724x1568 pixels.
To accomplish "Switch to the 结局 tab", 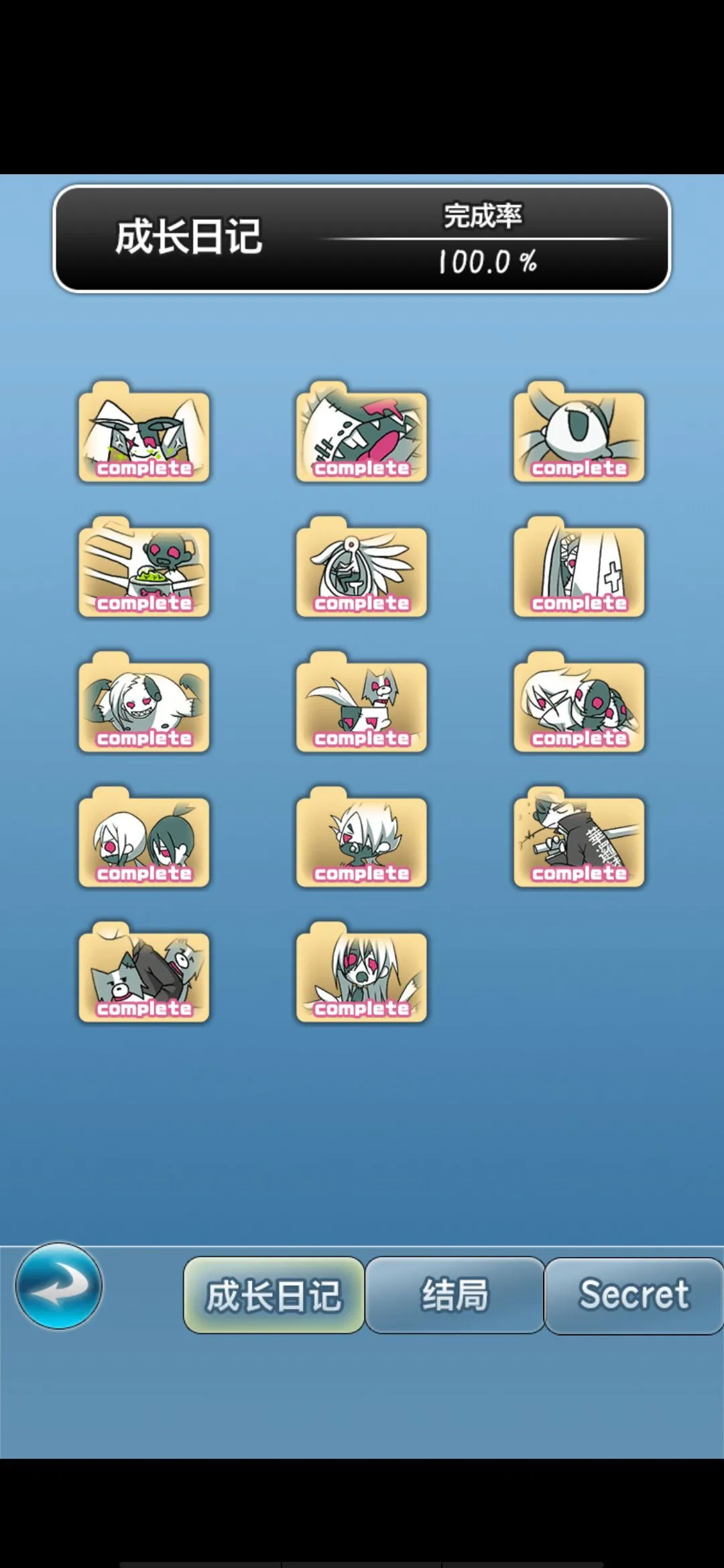I will click(x=455, y=1295).
